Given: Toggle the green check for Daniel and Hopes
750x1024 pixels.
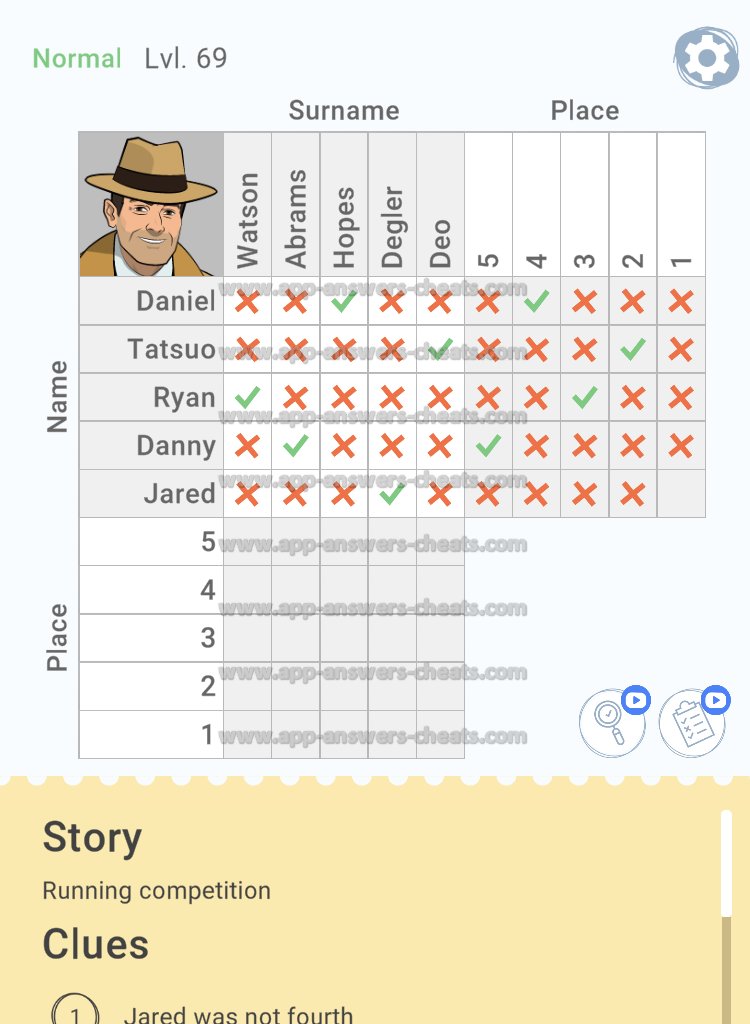Looking at the screenshot, I should (x=344, y=301).
